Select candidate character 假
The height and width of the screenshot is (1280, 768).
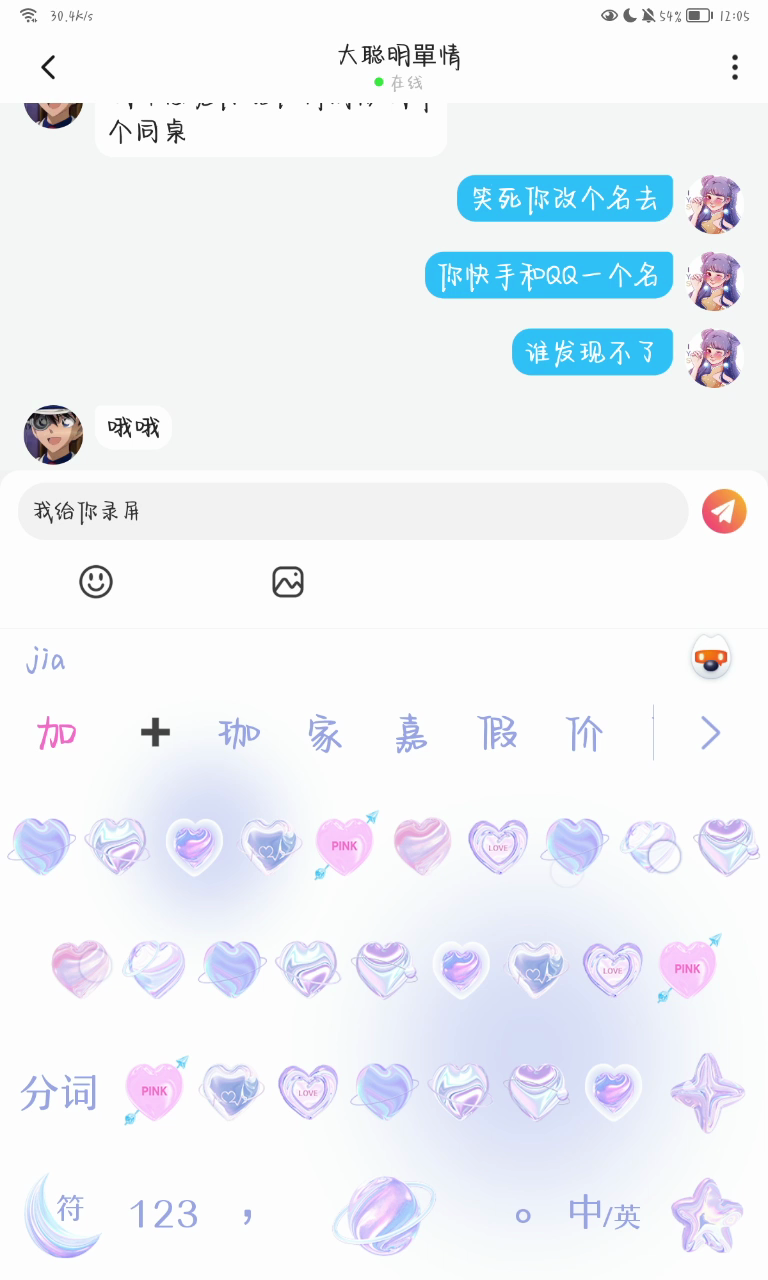coord(497,734)
